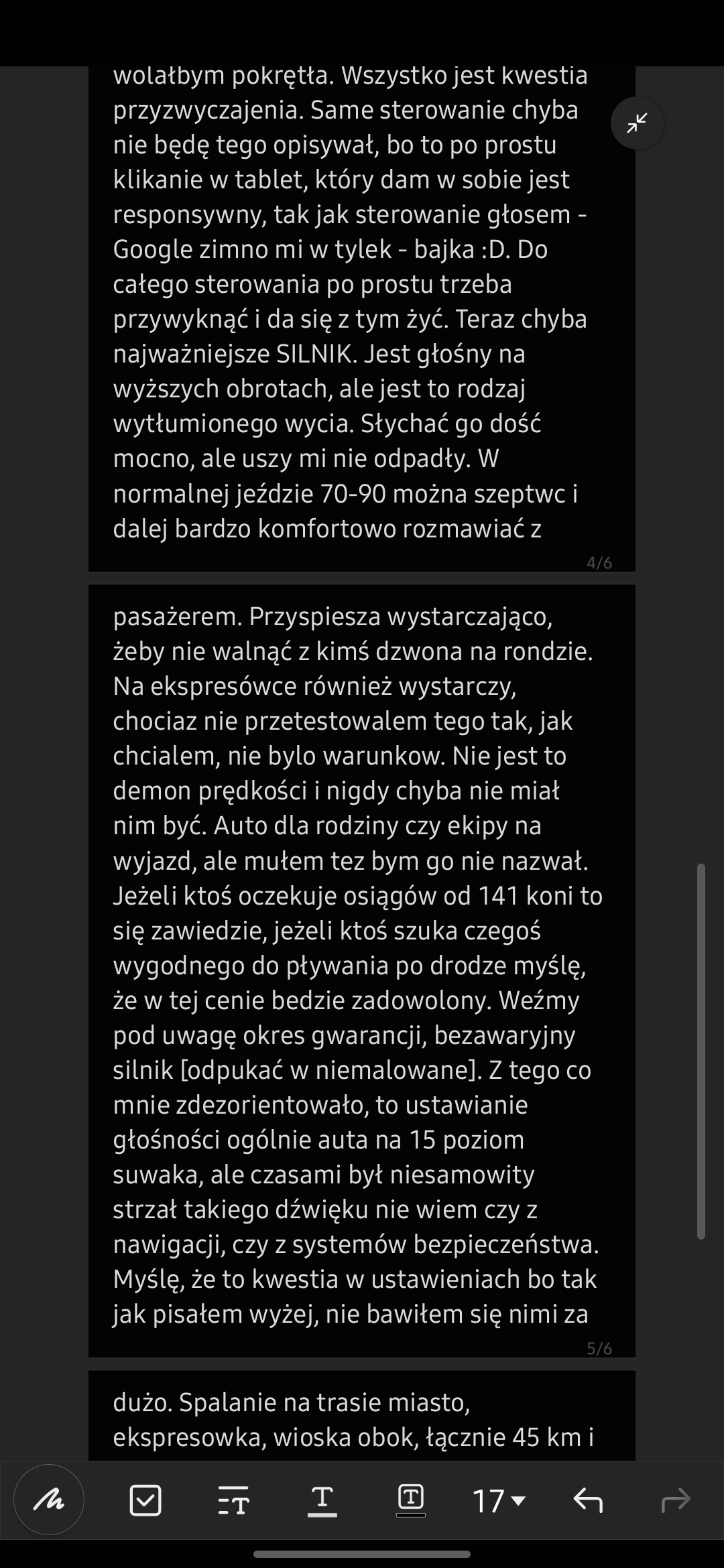Open text style options

coord(233,1500)
